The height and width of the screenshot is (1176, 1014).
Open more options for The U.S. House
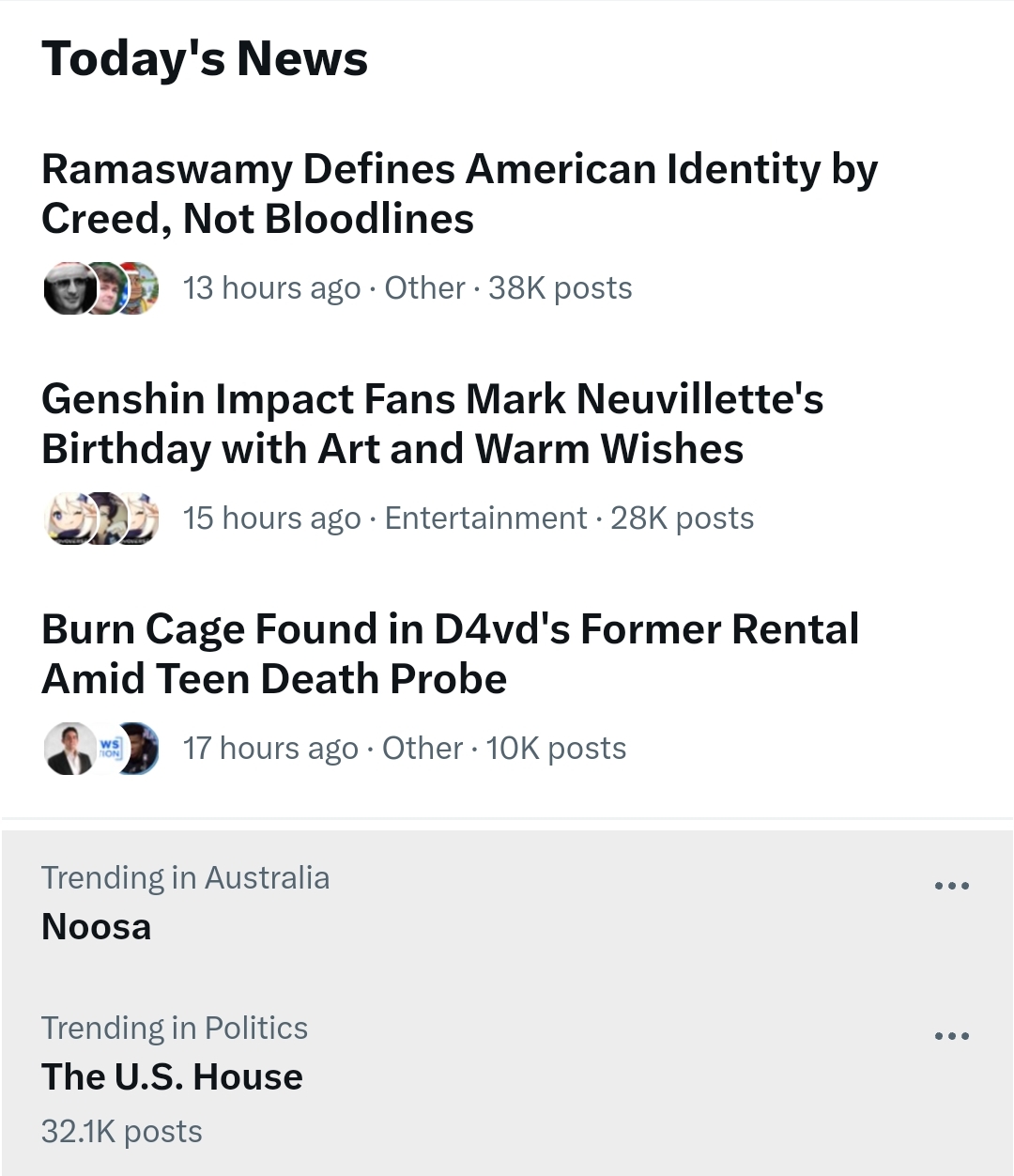pos(951,1036)
